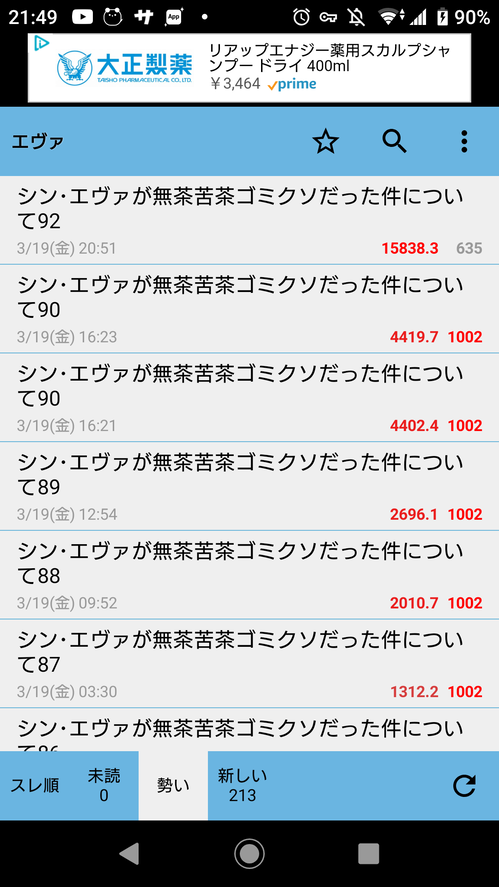The height and width of the screenshot is (887, 499).
Task: Open the search magnifier icon
Action: pos(394,141)
